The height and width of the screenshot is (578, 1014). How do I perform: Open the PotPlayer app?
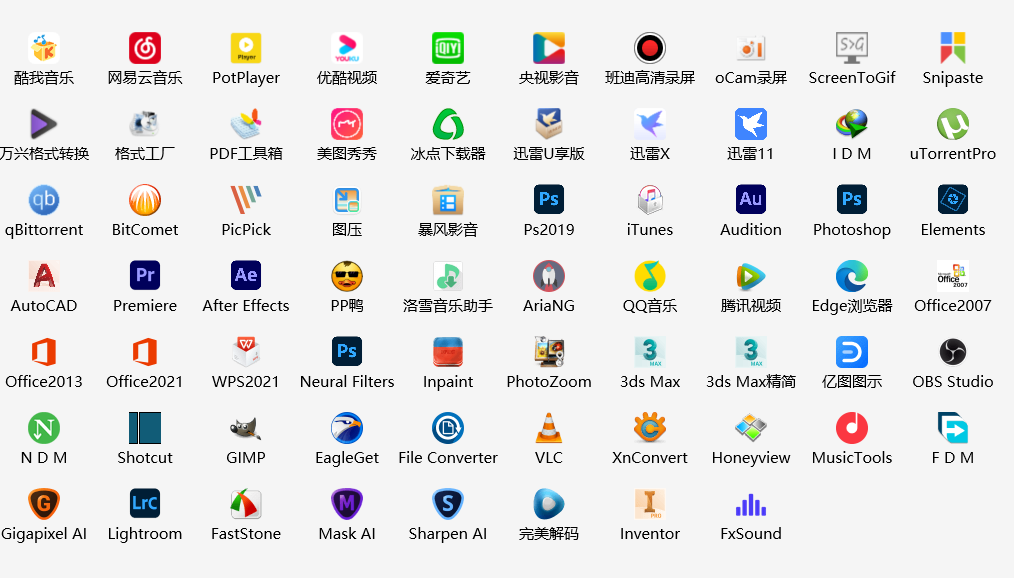point(245,48)
